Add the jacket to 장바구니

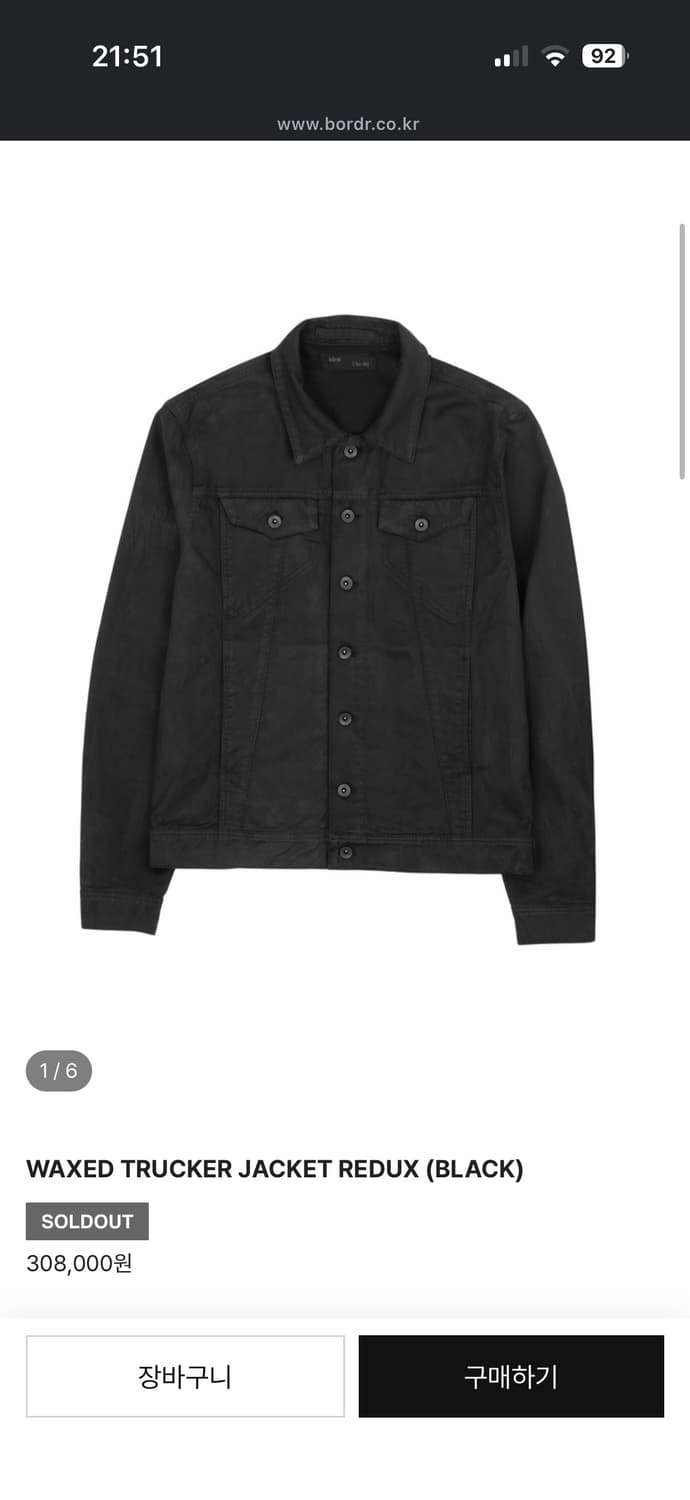coord(185,1376)
